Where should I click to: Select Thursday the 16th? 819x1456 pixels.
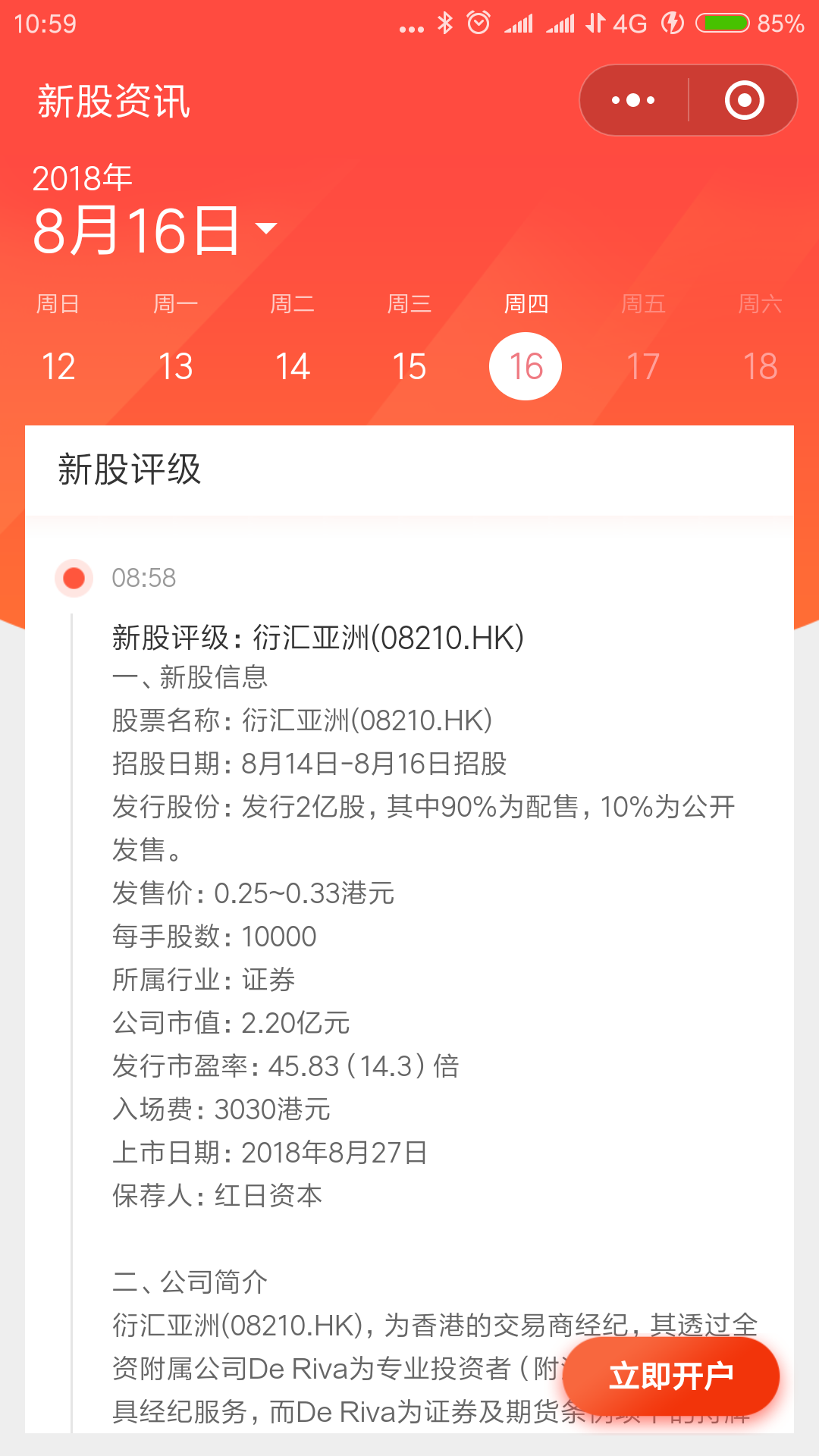point(526,366)
